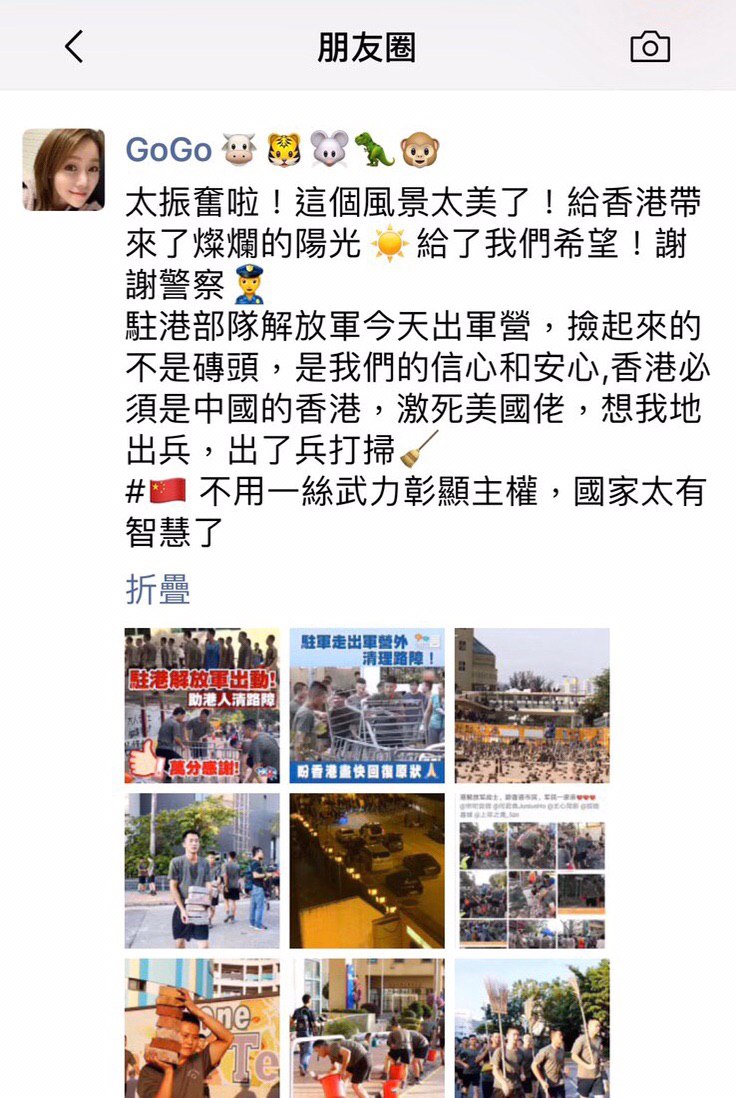View the photo of men holding brooms
Screen dimensions: 736x1098
[x=532, y=1028]
